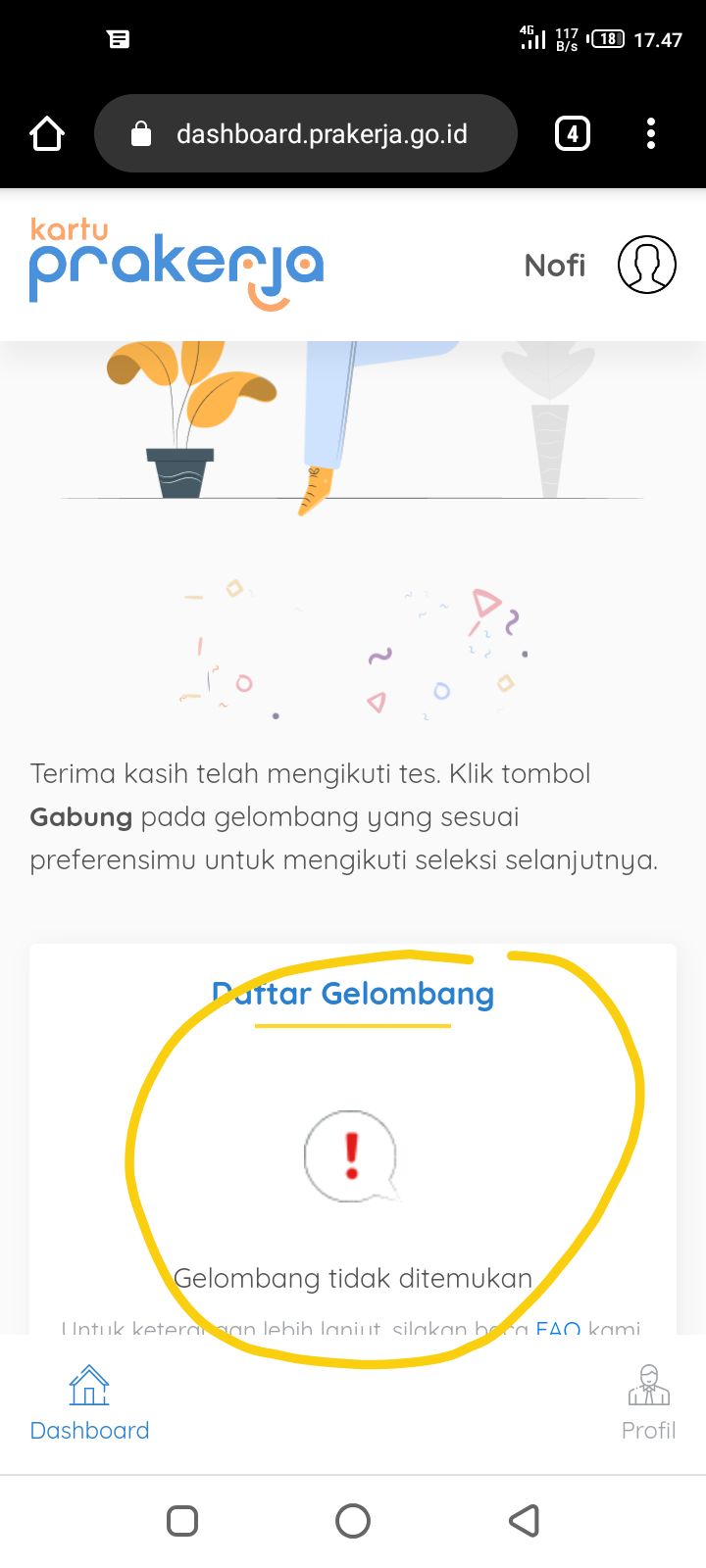Open recent apps from the navigation bar
706x1568 pixels.
tap(182, 1521)
